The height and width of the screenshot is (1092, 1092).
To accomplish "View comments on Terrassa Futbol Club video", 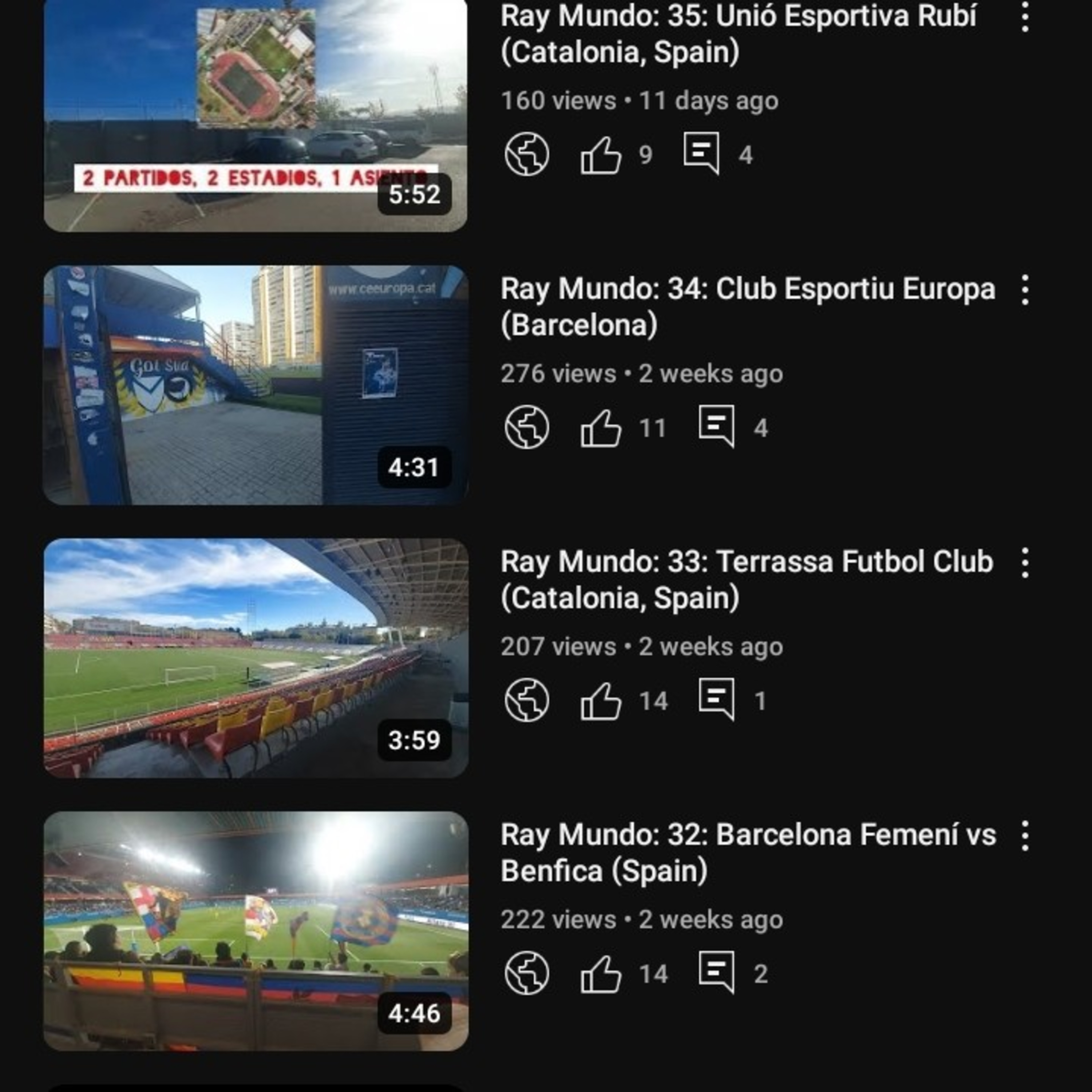I will coord(717,700).
